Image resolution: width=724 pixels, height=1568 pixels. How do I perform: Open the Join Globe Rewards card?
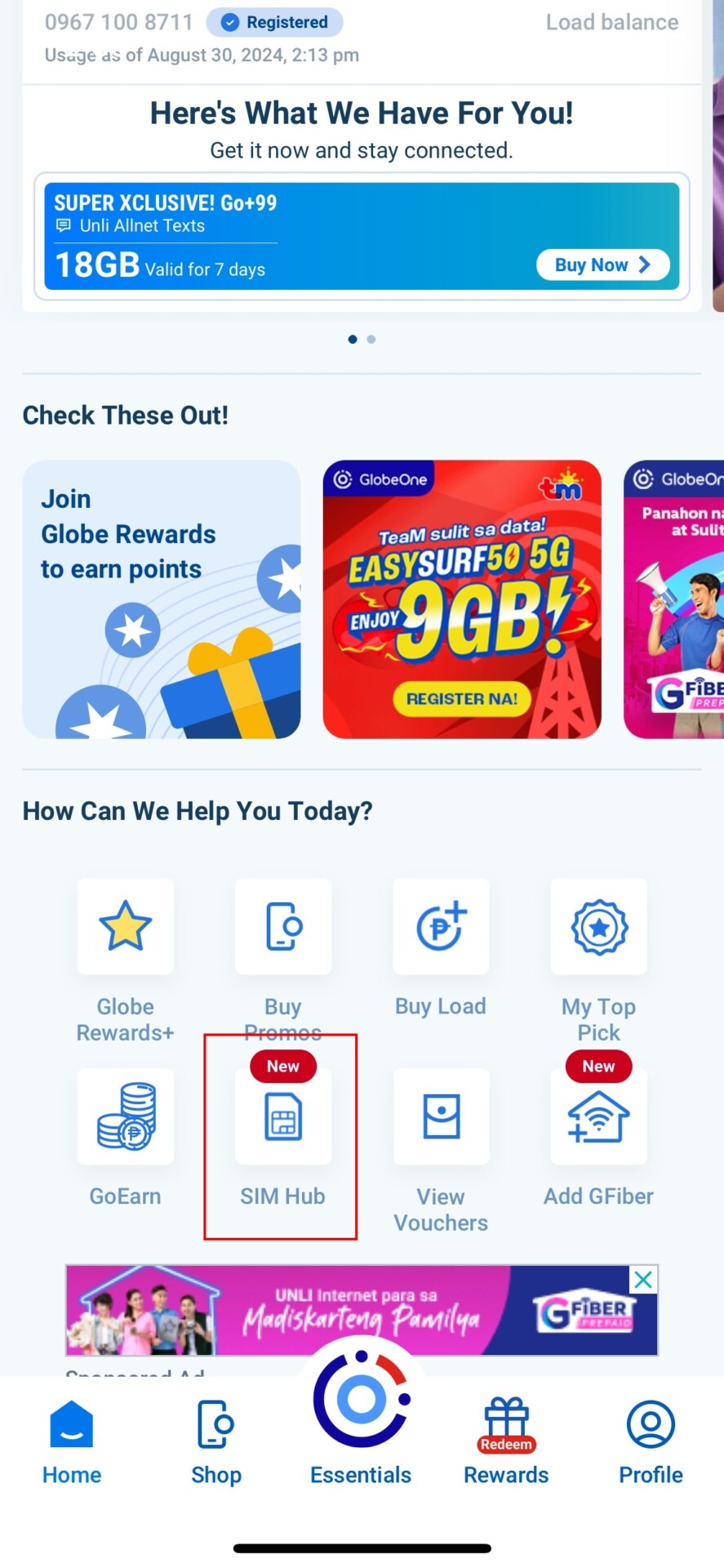(x=162, y=599)
